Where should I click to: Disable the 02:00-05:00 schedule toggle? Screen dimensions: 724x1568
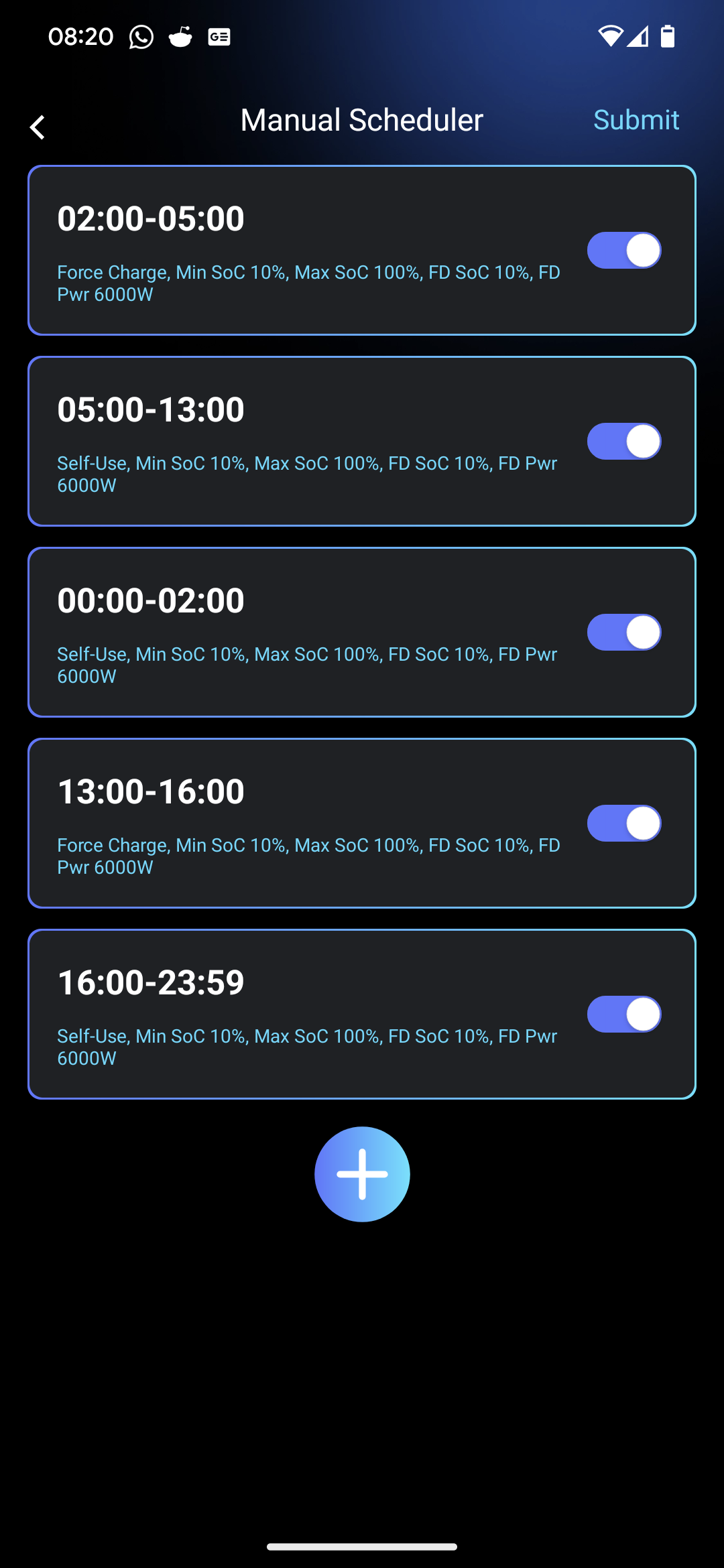624,251
